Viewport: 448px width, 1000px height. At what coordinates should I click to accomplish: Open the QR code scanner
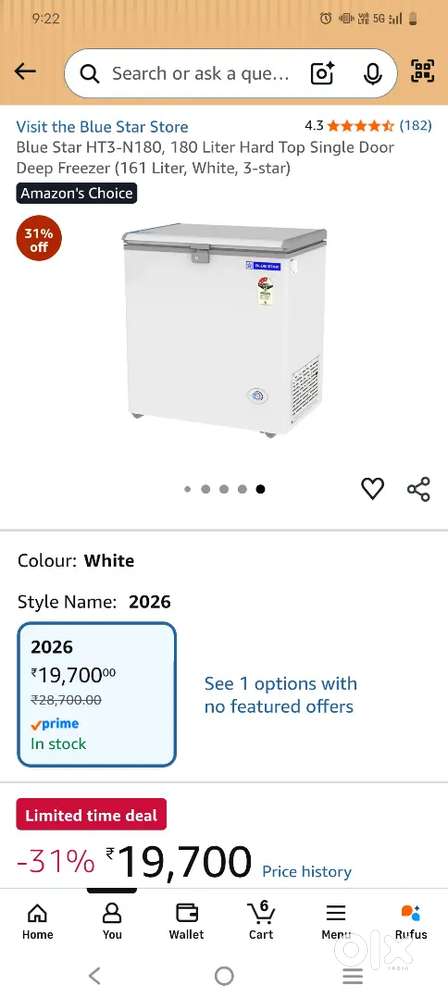(422, 71)
